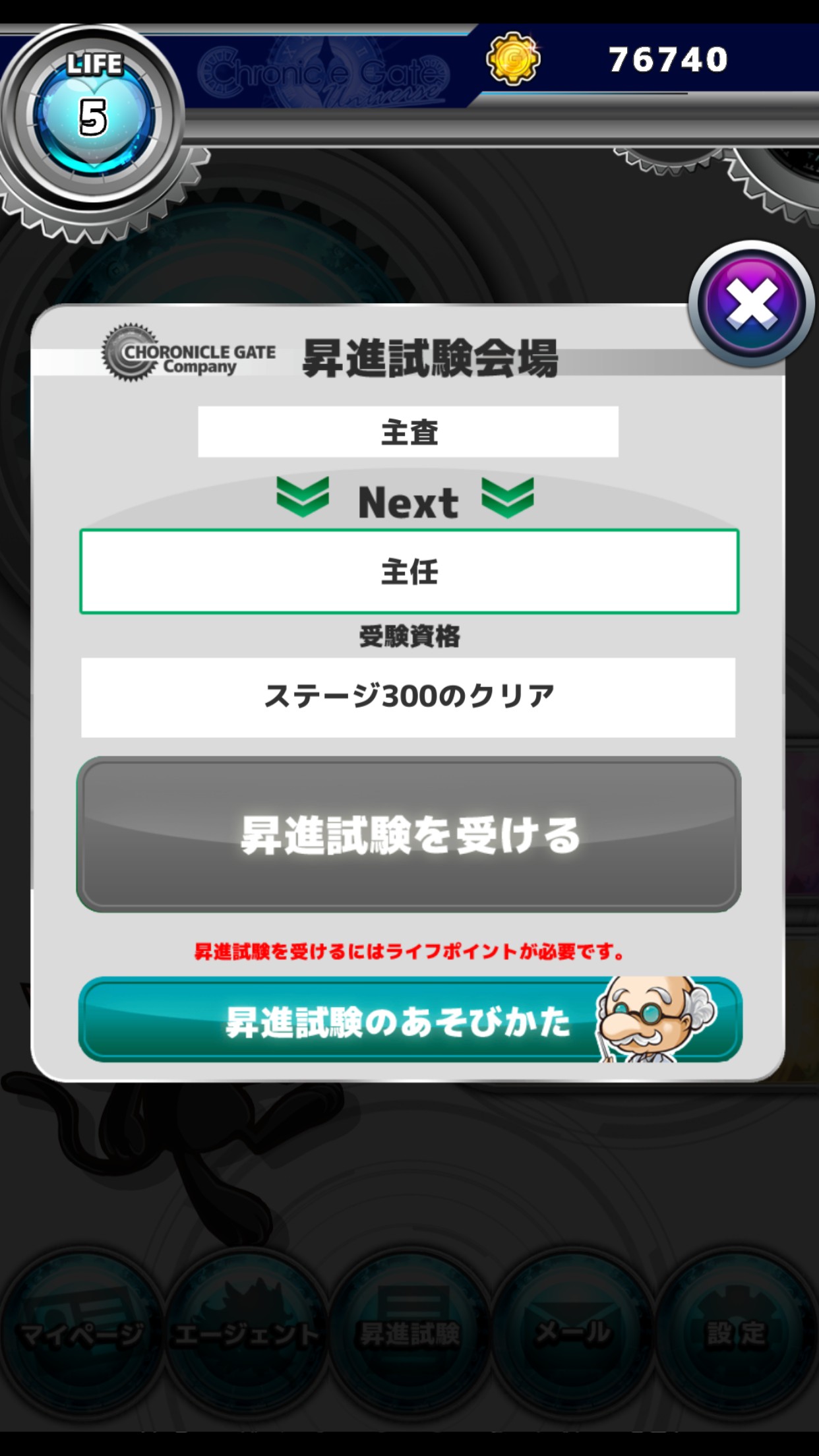The image size is (819, 1456).
Task: Close the 昇進試験会場 dialog
Action: 751,304
